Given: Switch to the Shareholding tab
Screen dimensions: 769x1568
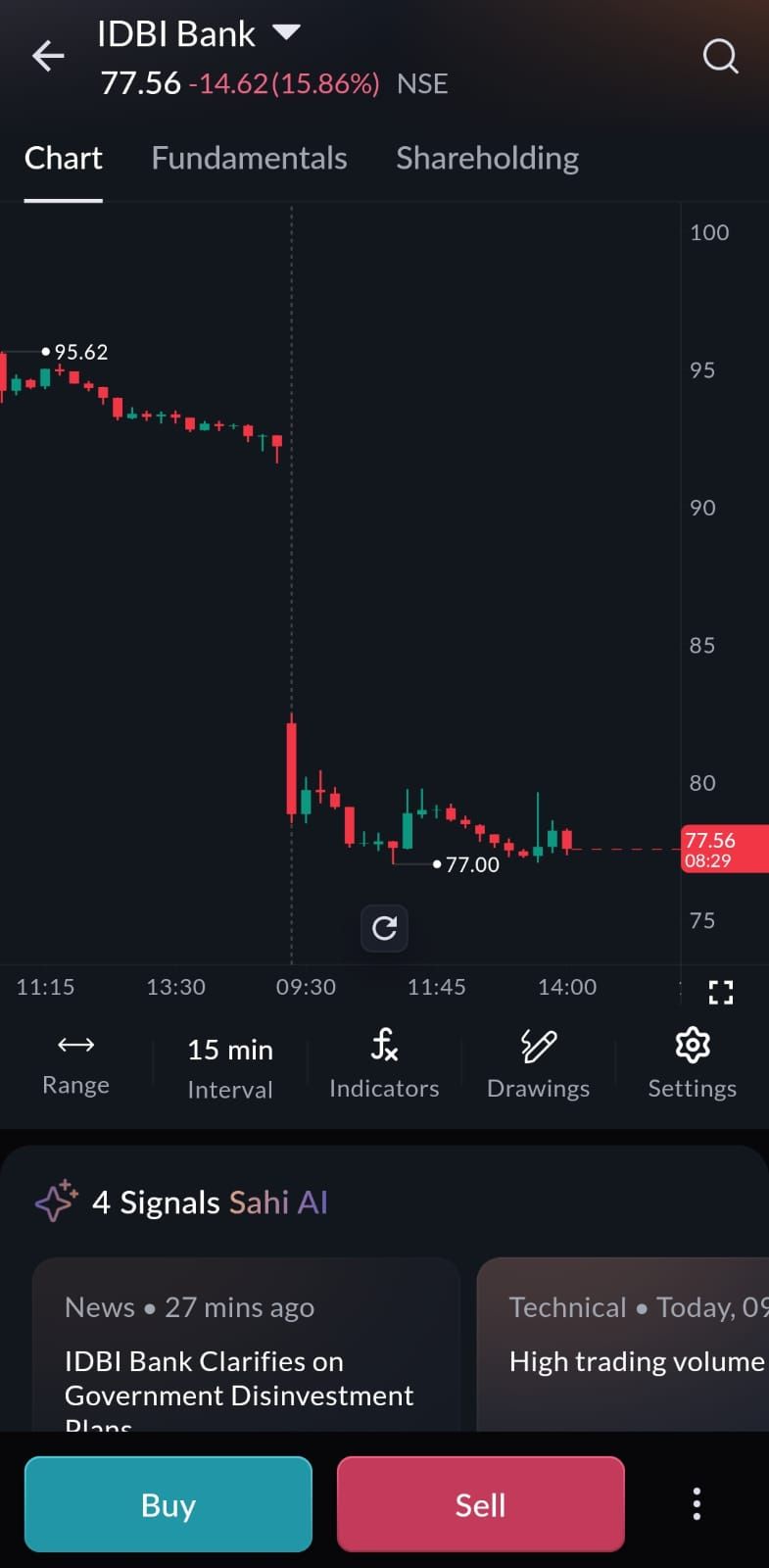Looking at the screenshot, I should click(x=487, y=158).
